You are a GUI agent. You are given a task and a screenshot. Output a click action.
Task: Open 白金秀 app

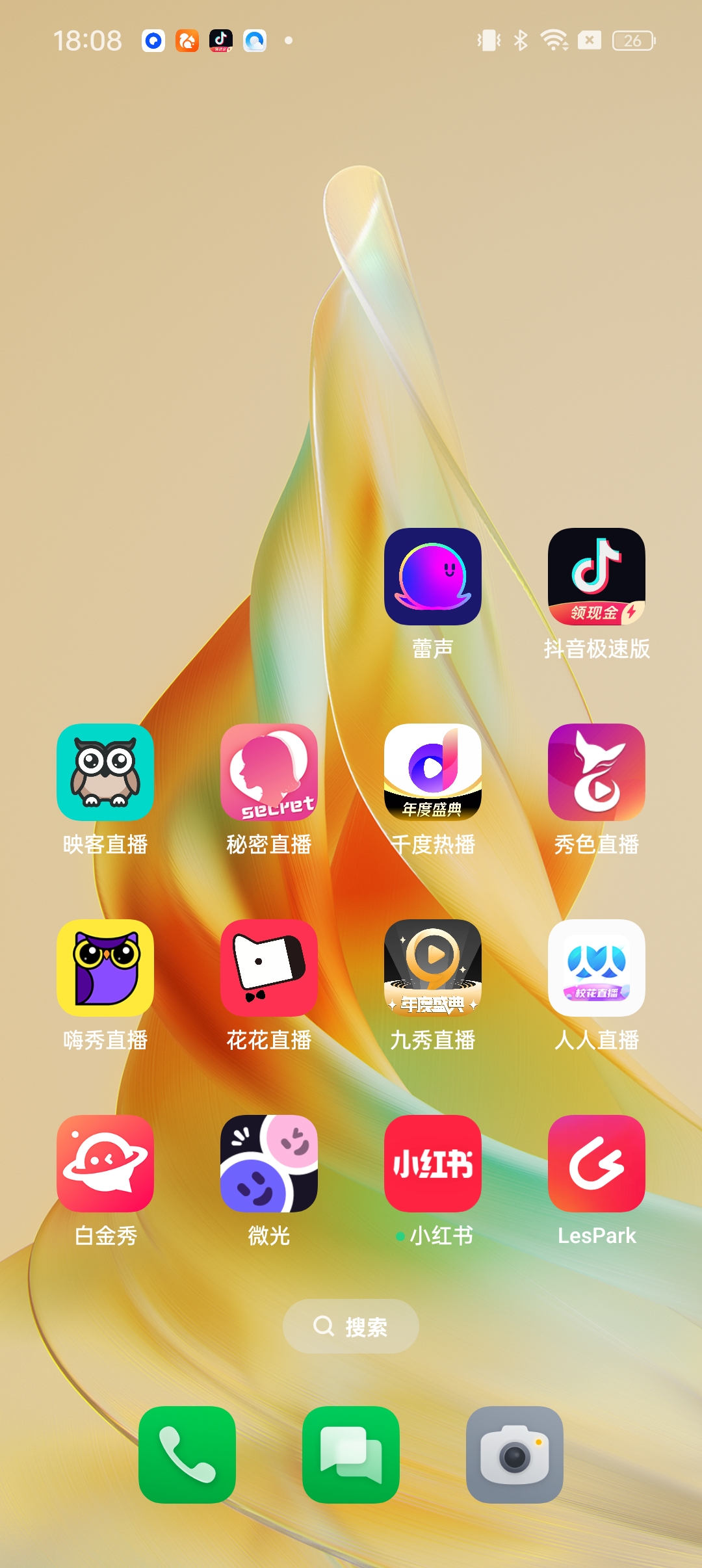tap(105, 1164)
